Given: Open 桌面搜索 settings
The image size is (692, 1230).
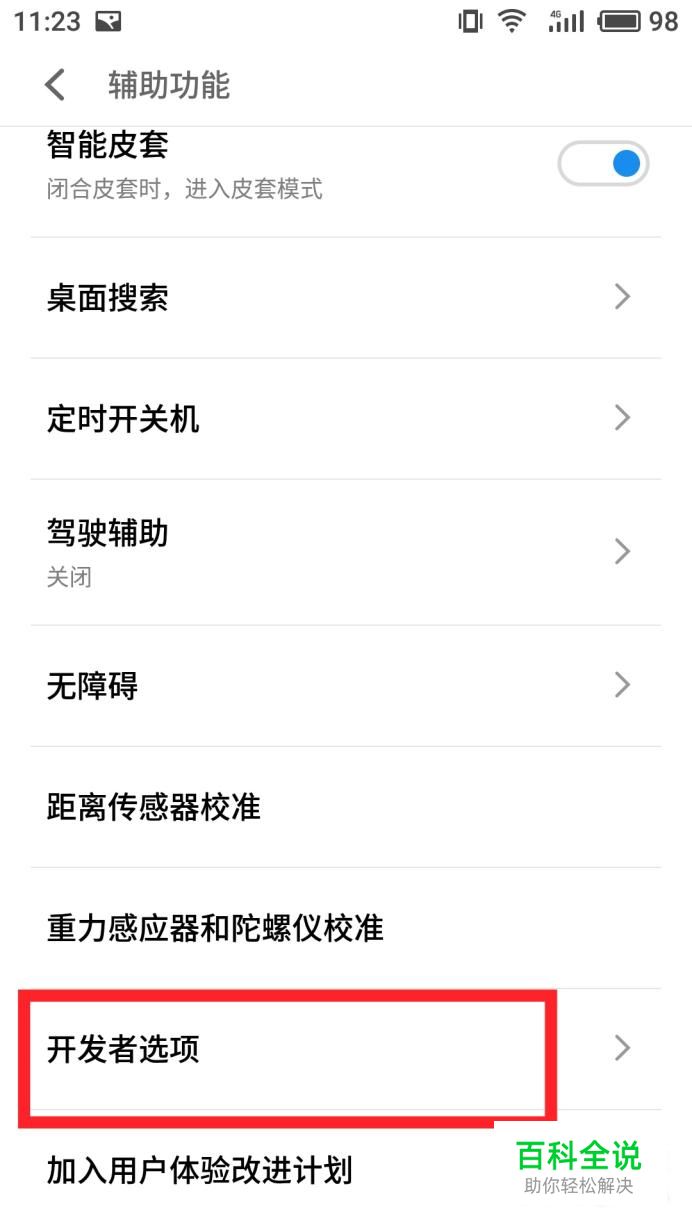Looking at the screenshot, I should (x=345, y=297).
